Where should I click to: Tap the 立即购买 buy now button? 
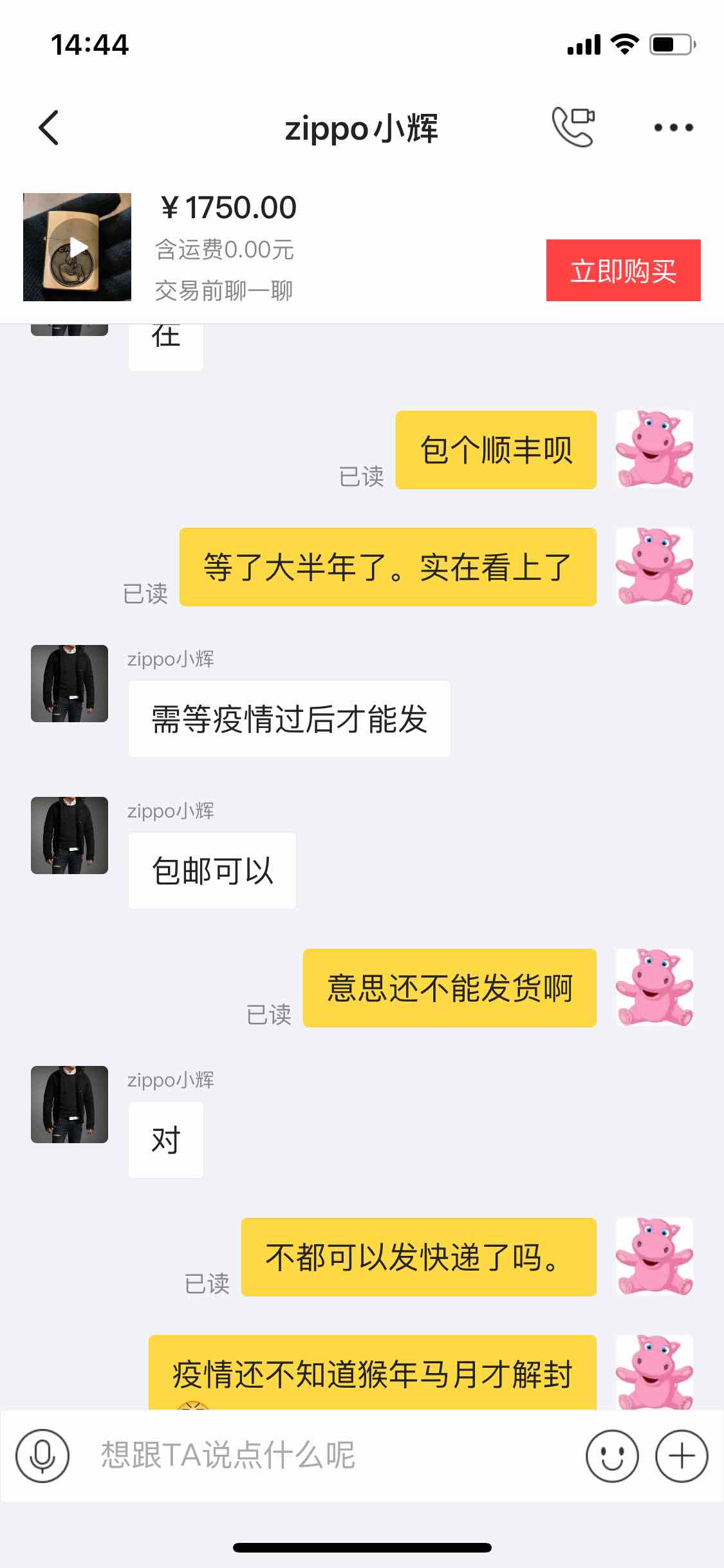tap(623, 270)
